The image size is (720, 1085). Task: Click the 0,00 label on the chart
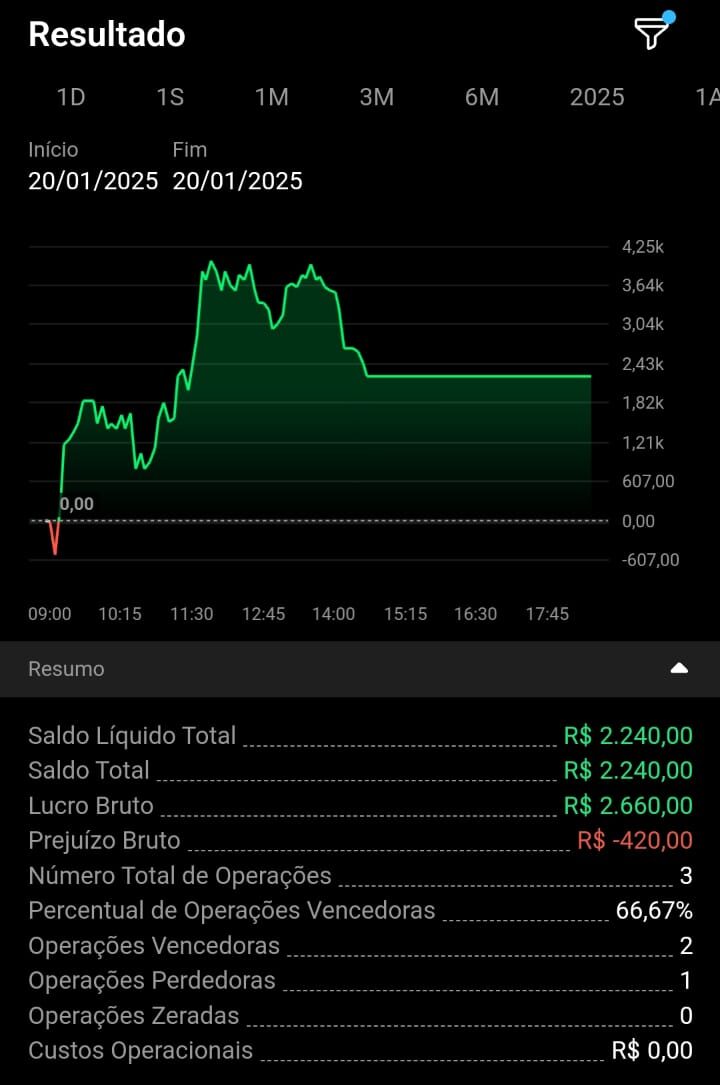pos(77,504)
